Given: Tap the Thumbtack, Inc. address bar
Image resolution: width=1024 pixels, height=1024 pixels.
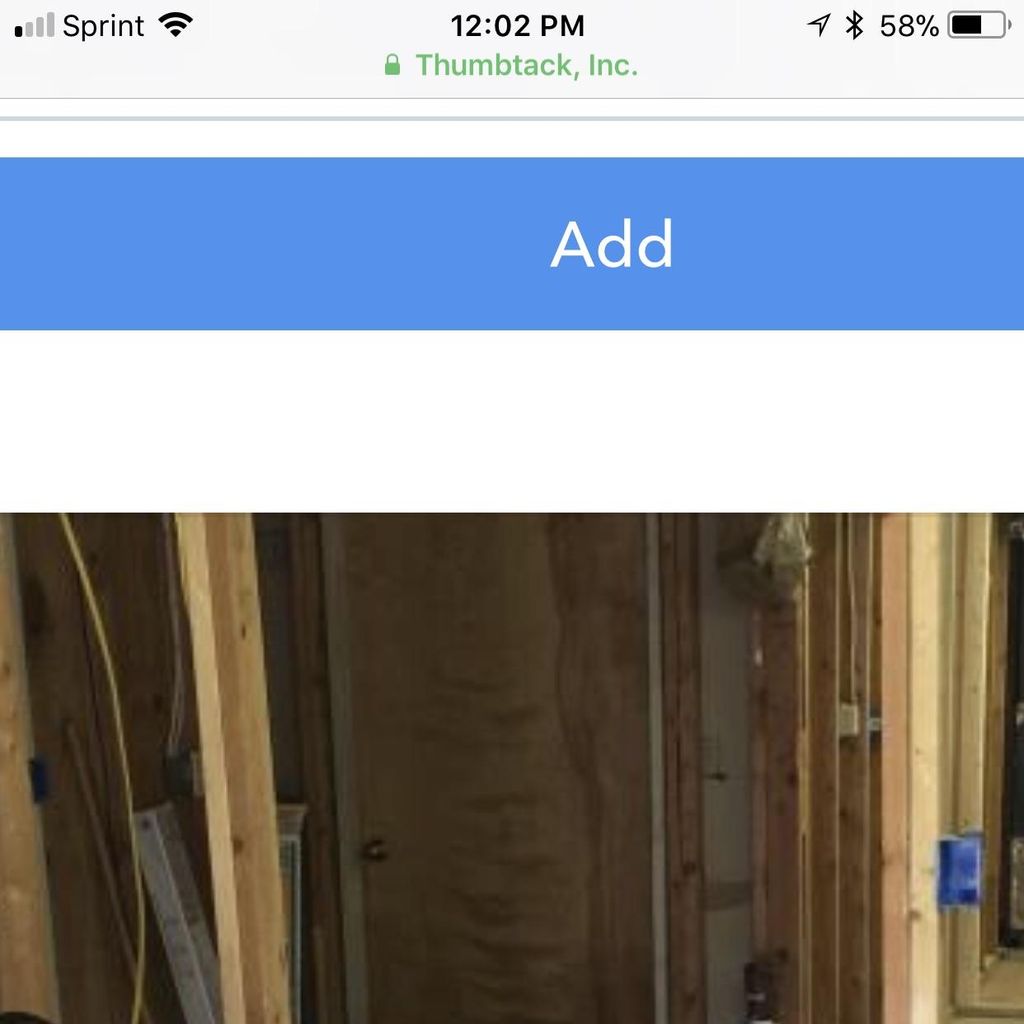Looking at the screenshot, I should click(512, 66).
